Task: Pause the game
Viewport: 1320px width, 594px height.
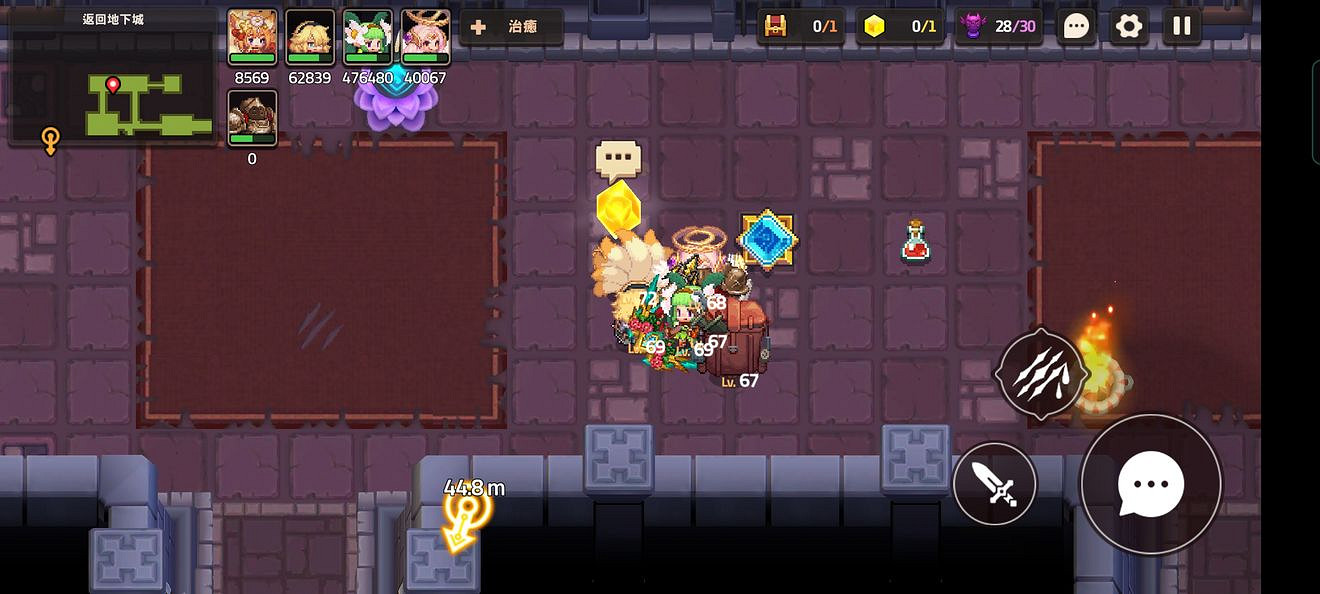Action: point(1181,26)
